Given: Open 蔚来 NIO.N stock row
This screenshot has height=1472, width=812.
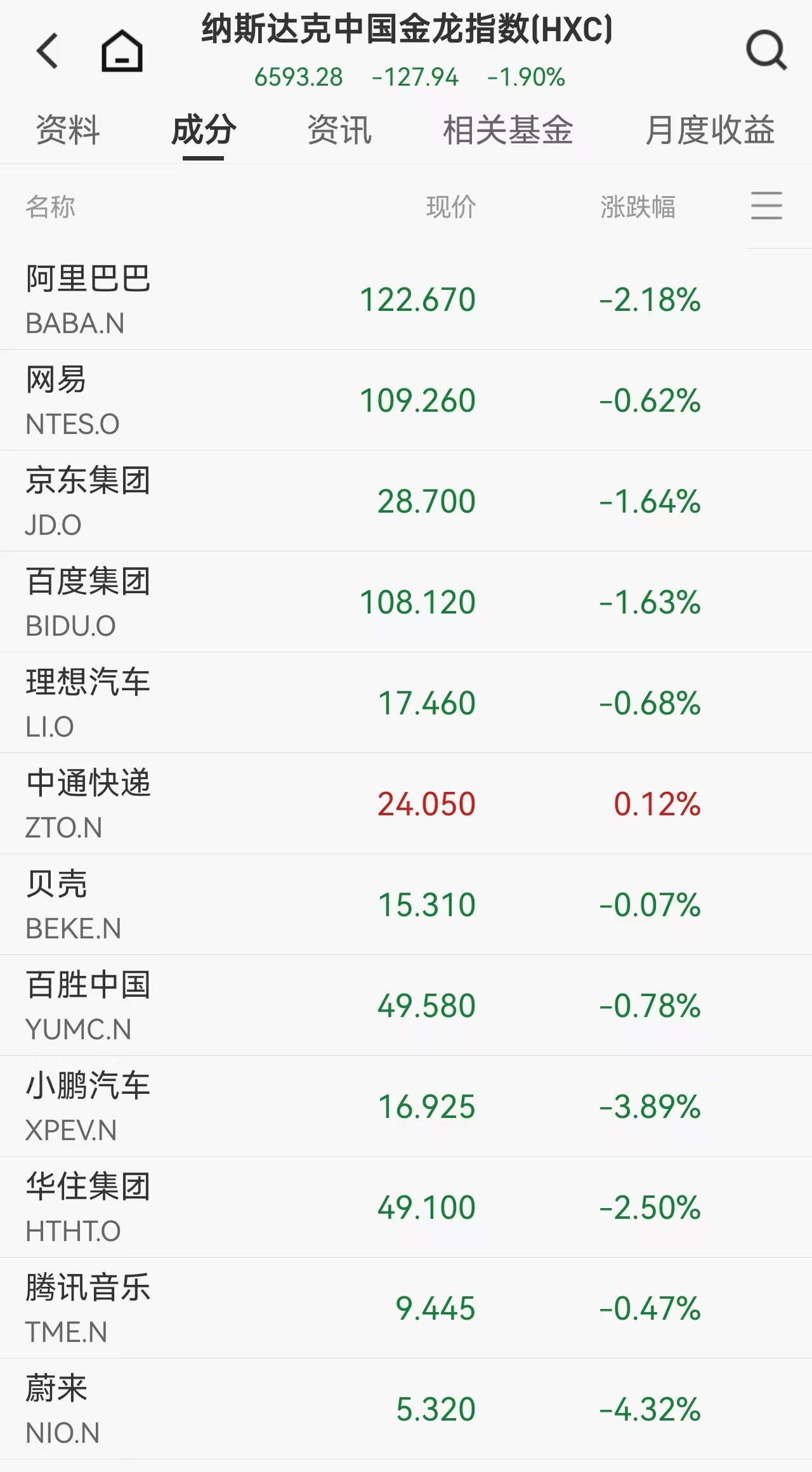Looking at the screenshot, I should pyautogui.click(x=406, y=1409).
